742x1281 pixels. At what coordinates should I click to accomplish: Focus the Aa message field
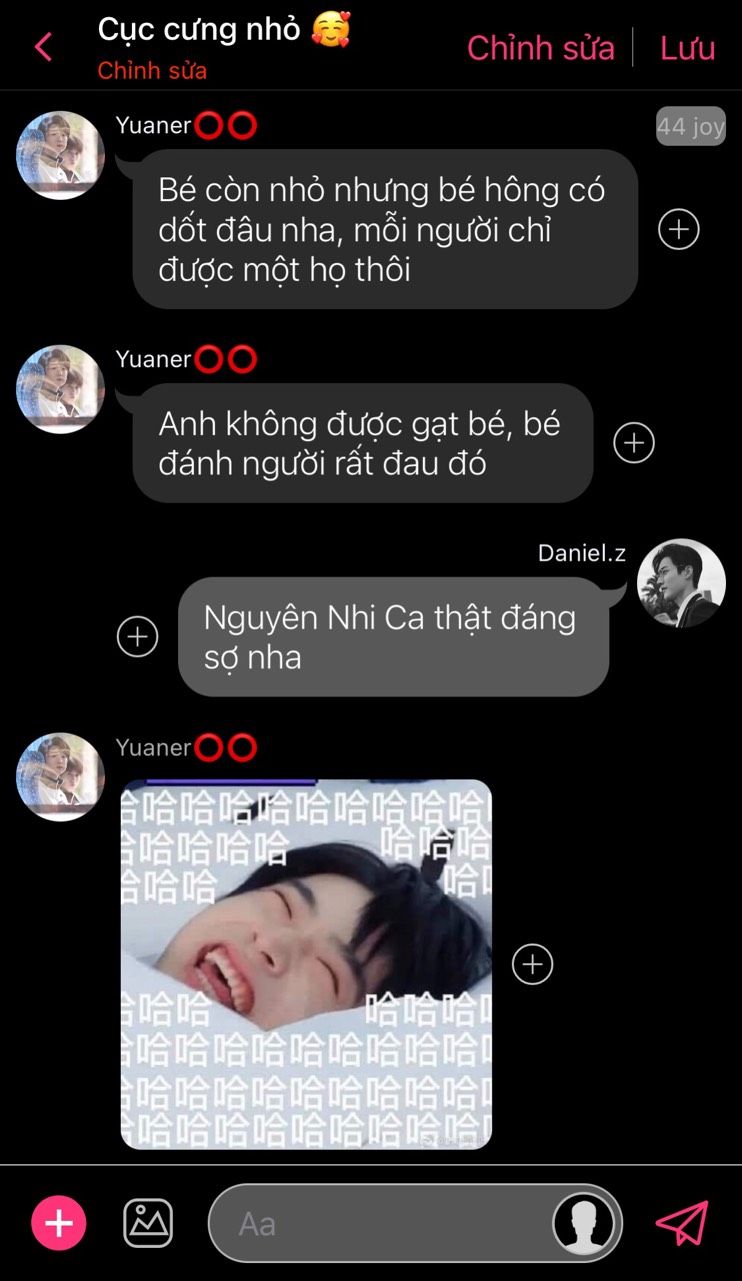click(x=380, y=1223)
